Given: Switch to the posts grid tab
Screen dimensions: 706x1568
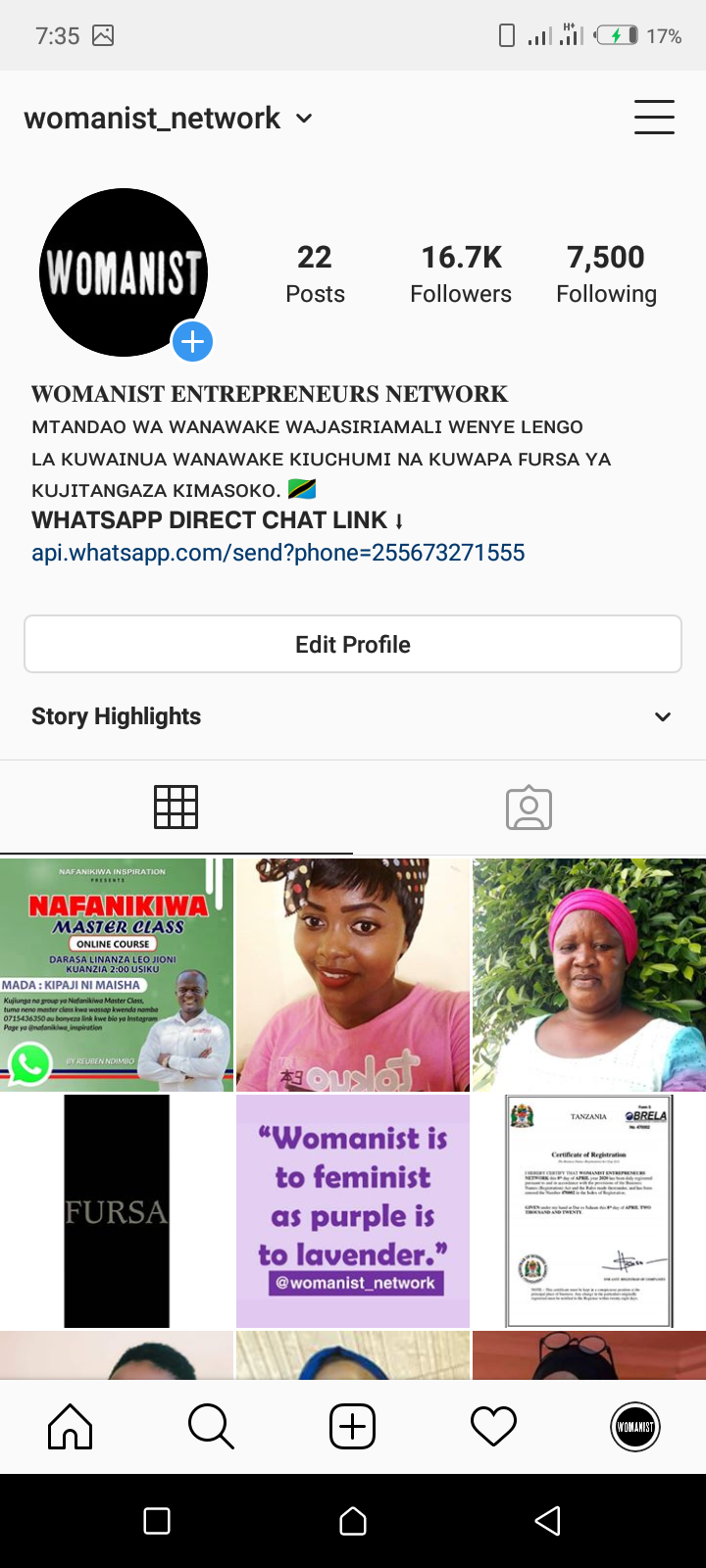Looking at the screenshot, I should [x=176, y=808].
